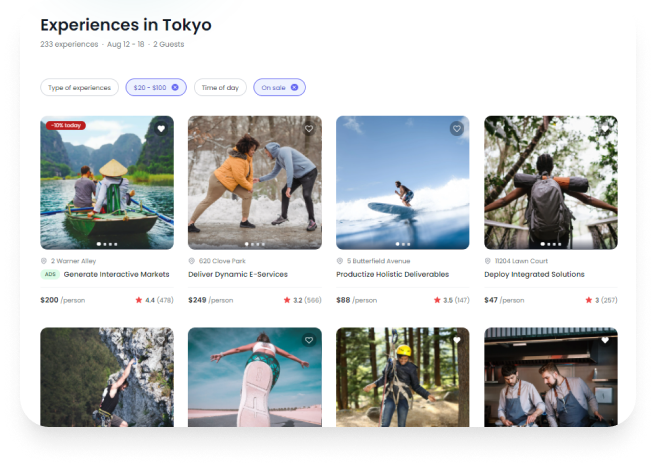Favorite the two chefs cooking card

point(605,340)
